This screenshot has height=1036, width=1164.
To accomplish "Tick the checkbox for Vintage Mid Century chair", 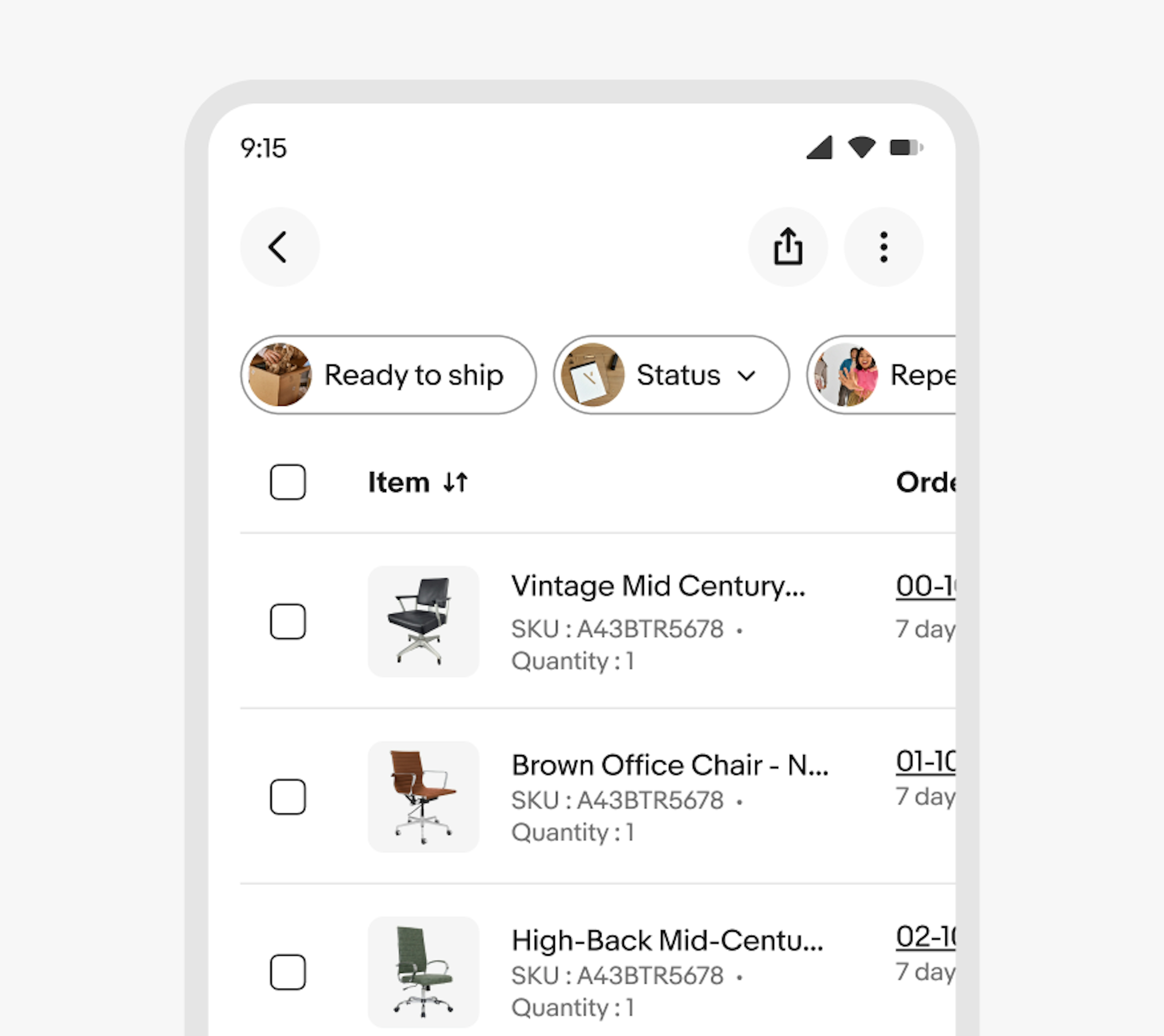I will pos(288,621).
